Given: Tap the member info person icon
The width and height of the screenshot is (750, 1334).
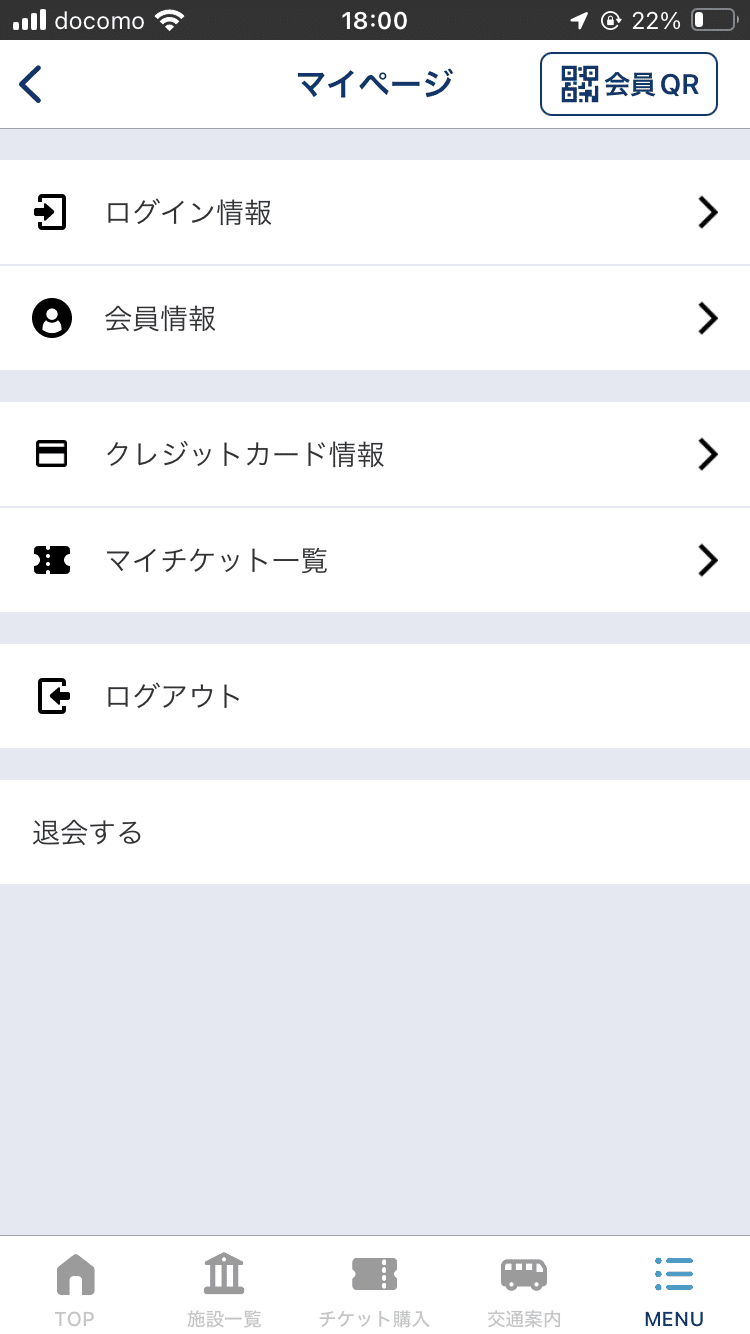Looking at the screenshot, I should (52, 318).
